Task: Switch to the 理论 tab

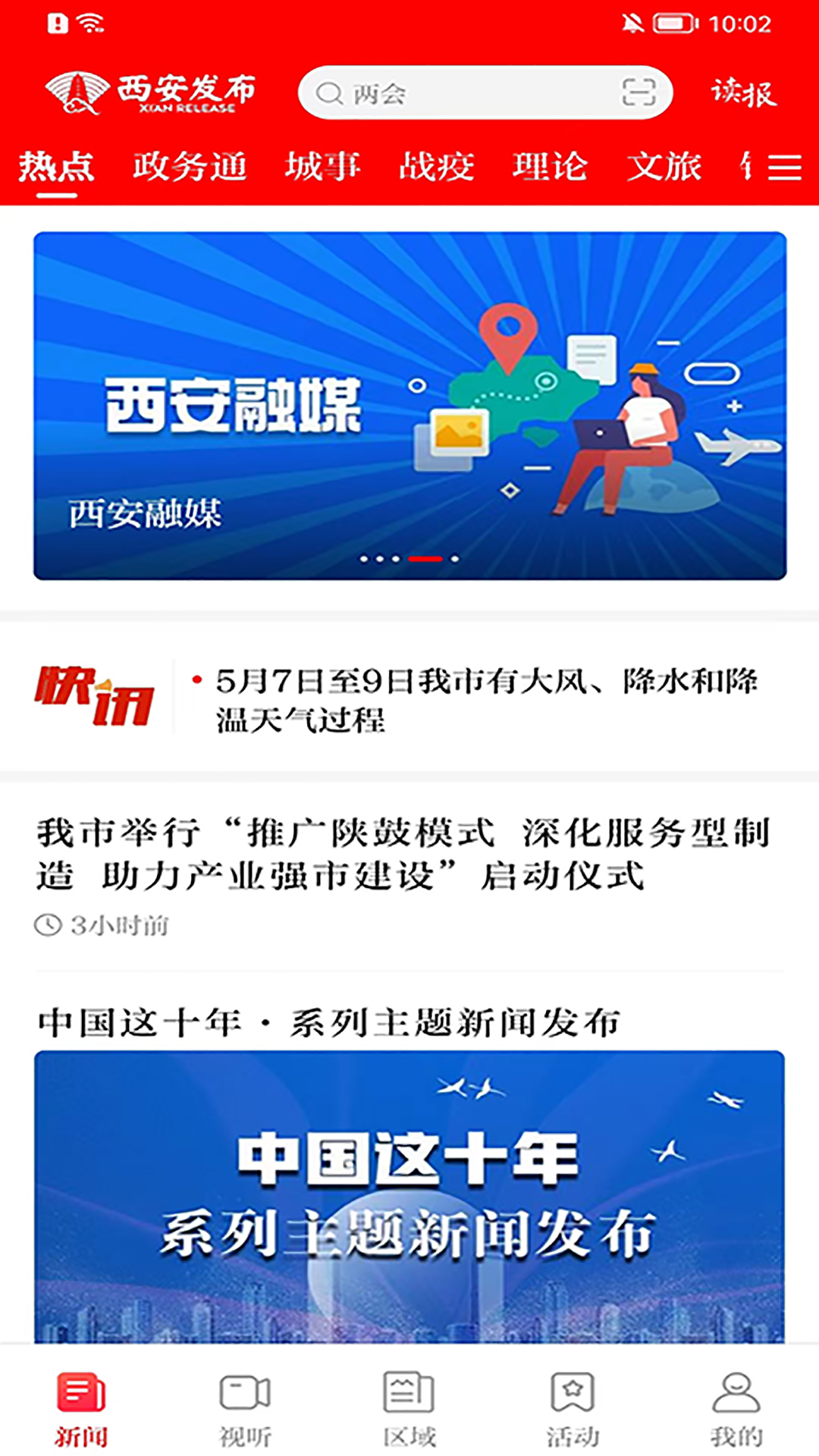Action: point(550,167)
